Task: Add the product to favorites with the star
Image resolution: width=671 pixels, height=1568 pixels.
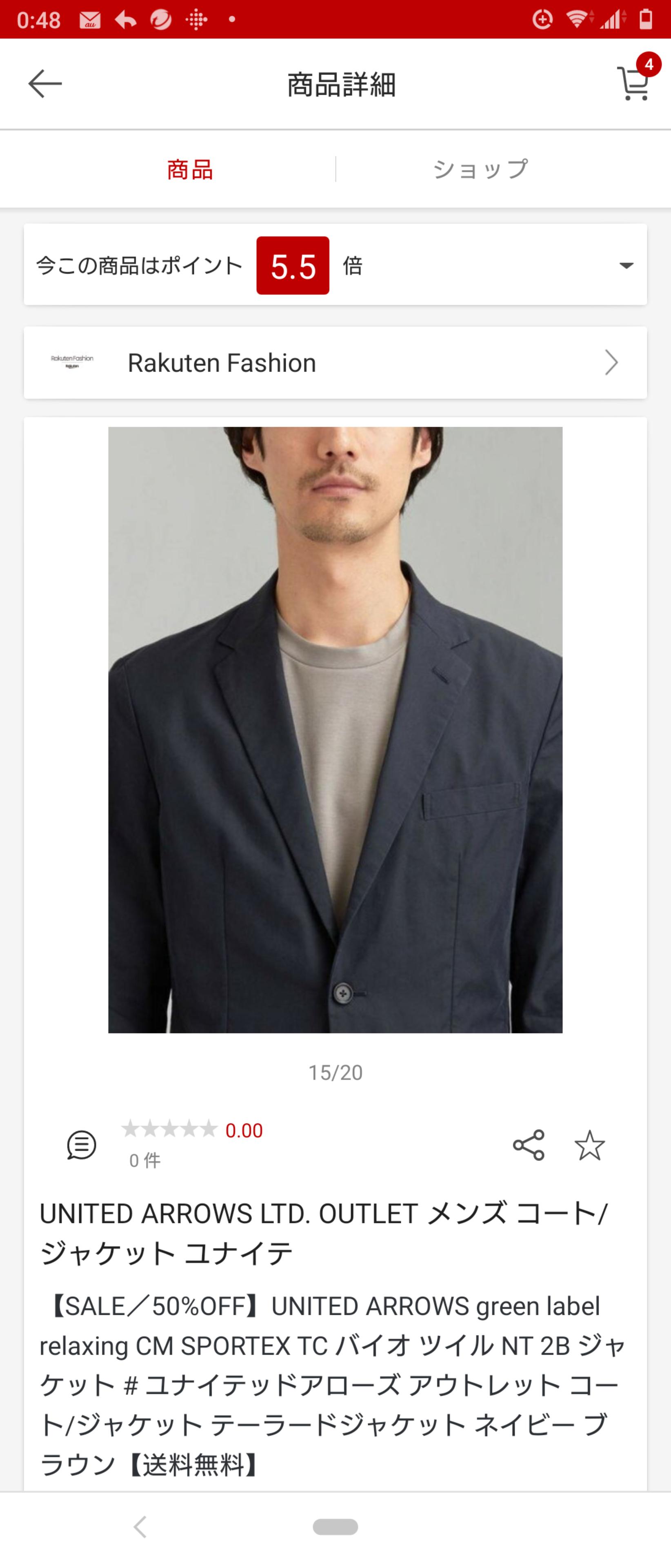Action: (x=589, y=1145)
